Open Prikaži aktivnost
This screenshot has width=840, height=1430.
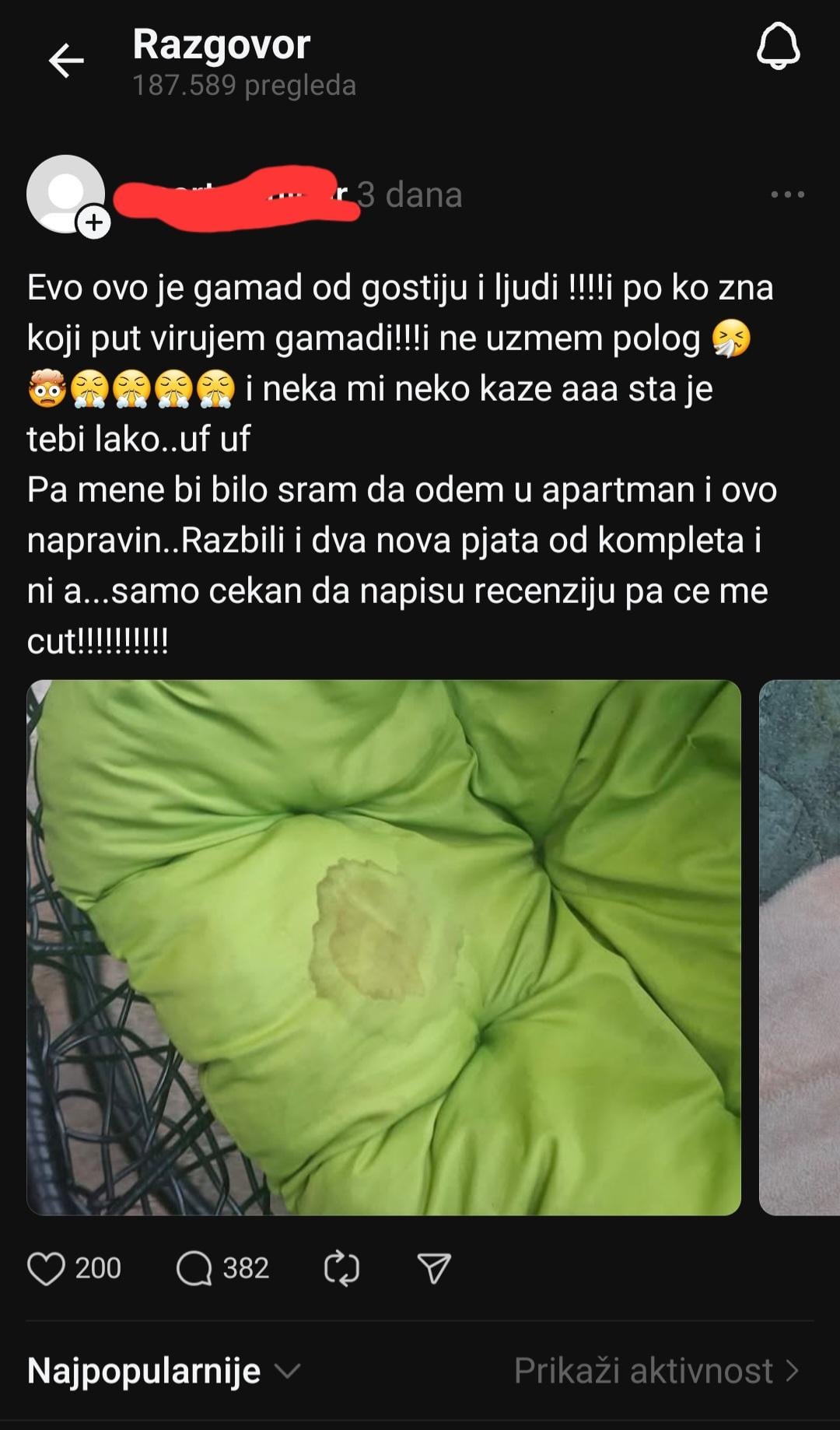coord(656,1371)
